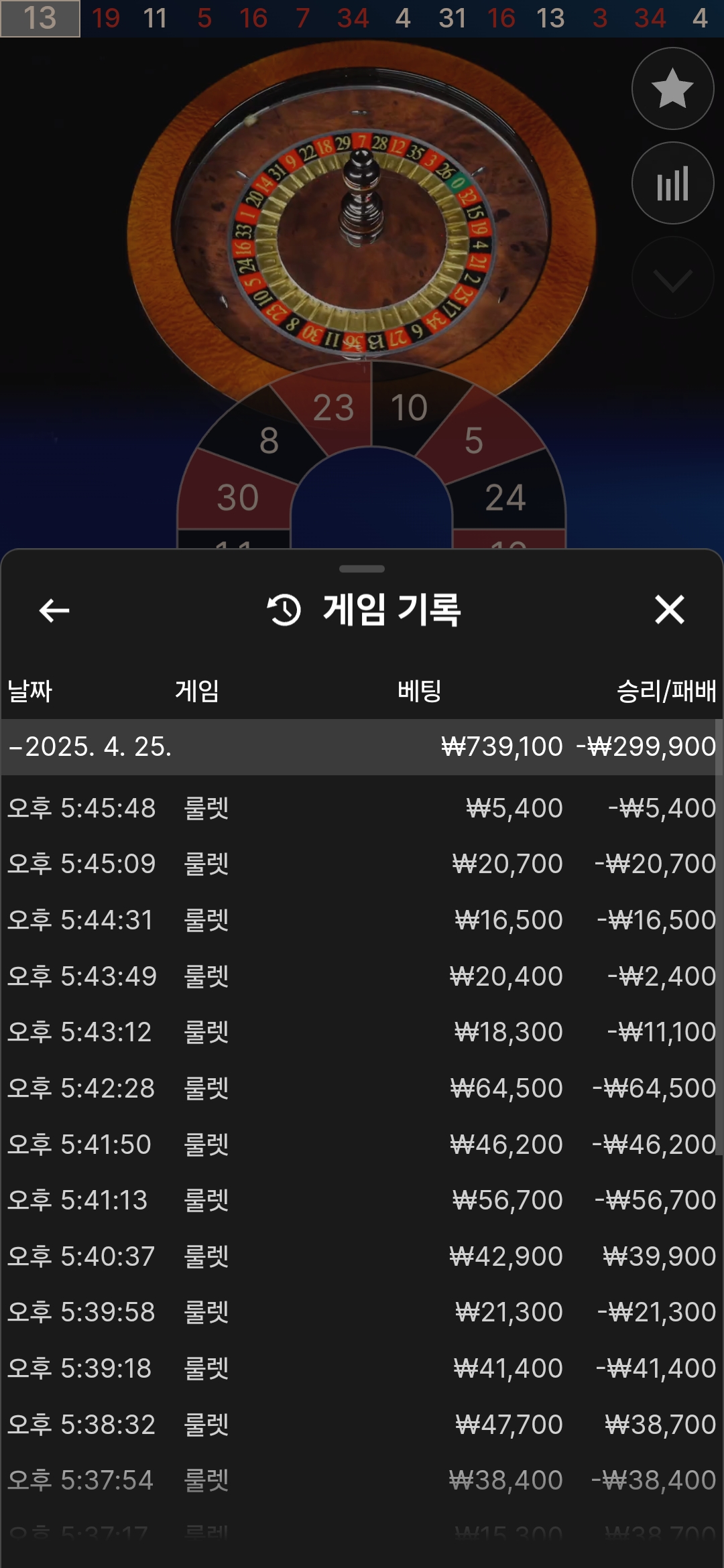Screen dimensions: 724x1568
Task: View the 오후 5:41:50 룰렛 round
Action: point(362,1145)
